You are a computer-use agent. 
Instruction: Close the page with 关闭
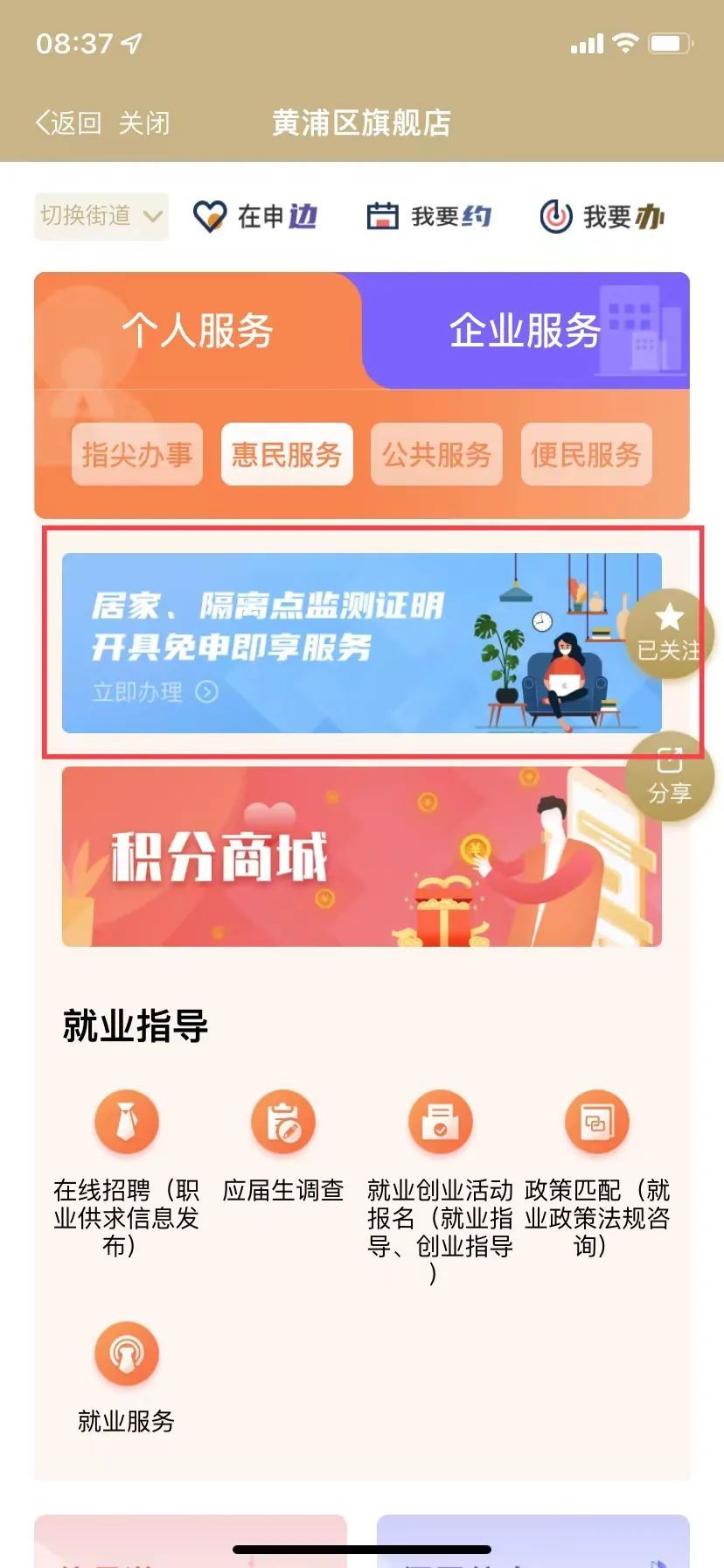144,123
